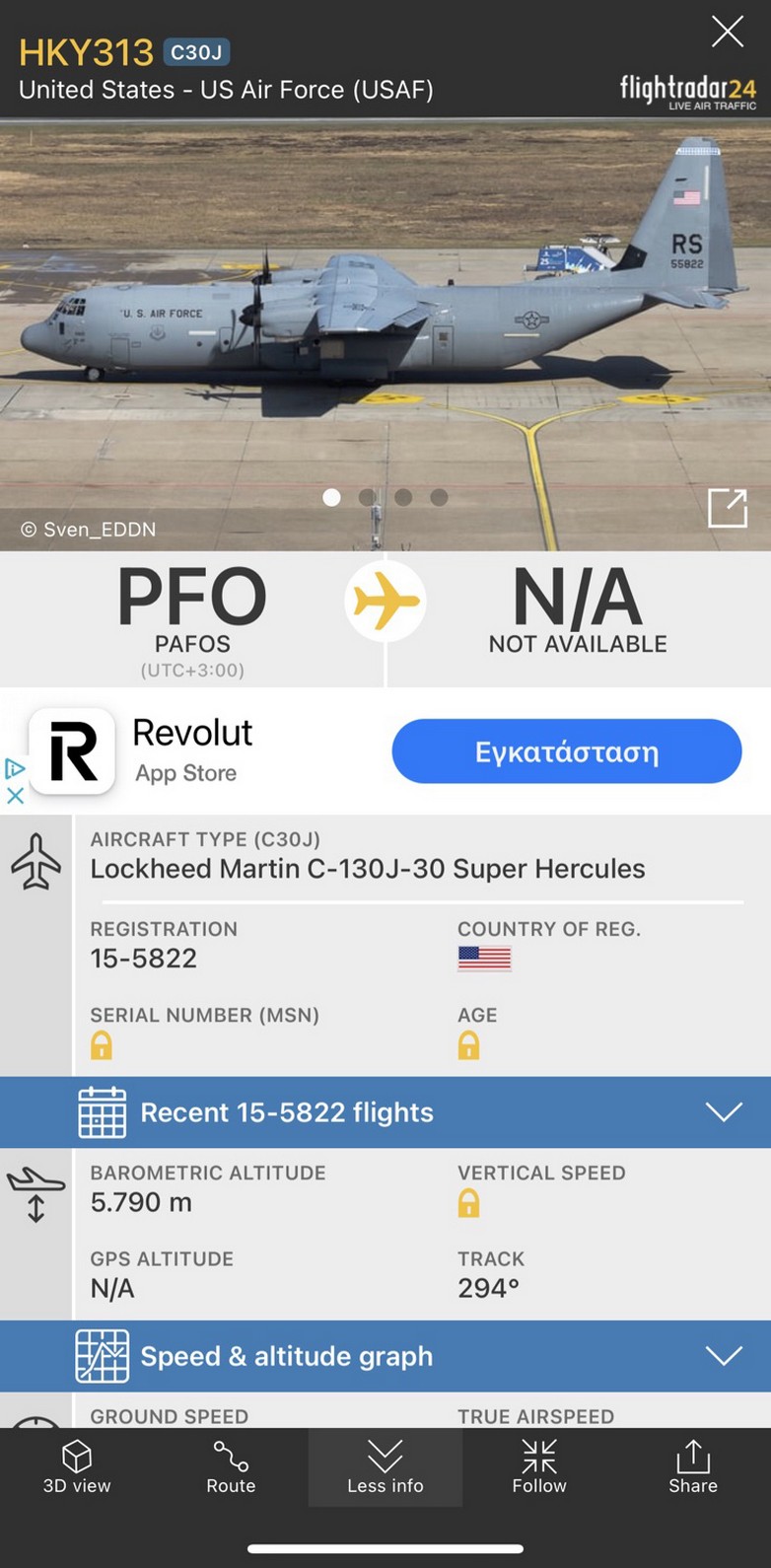Open the ad info icon
The height and width of the screenshot is (1568, 771).
pos(15,769)
